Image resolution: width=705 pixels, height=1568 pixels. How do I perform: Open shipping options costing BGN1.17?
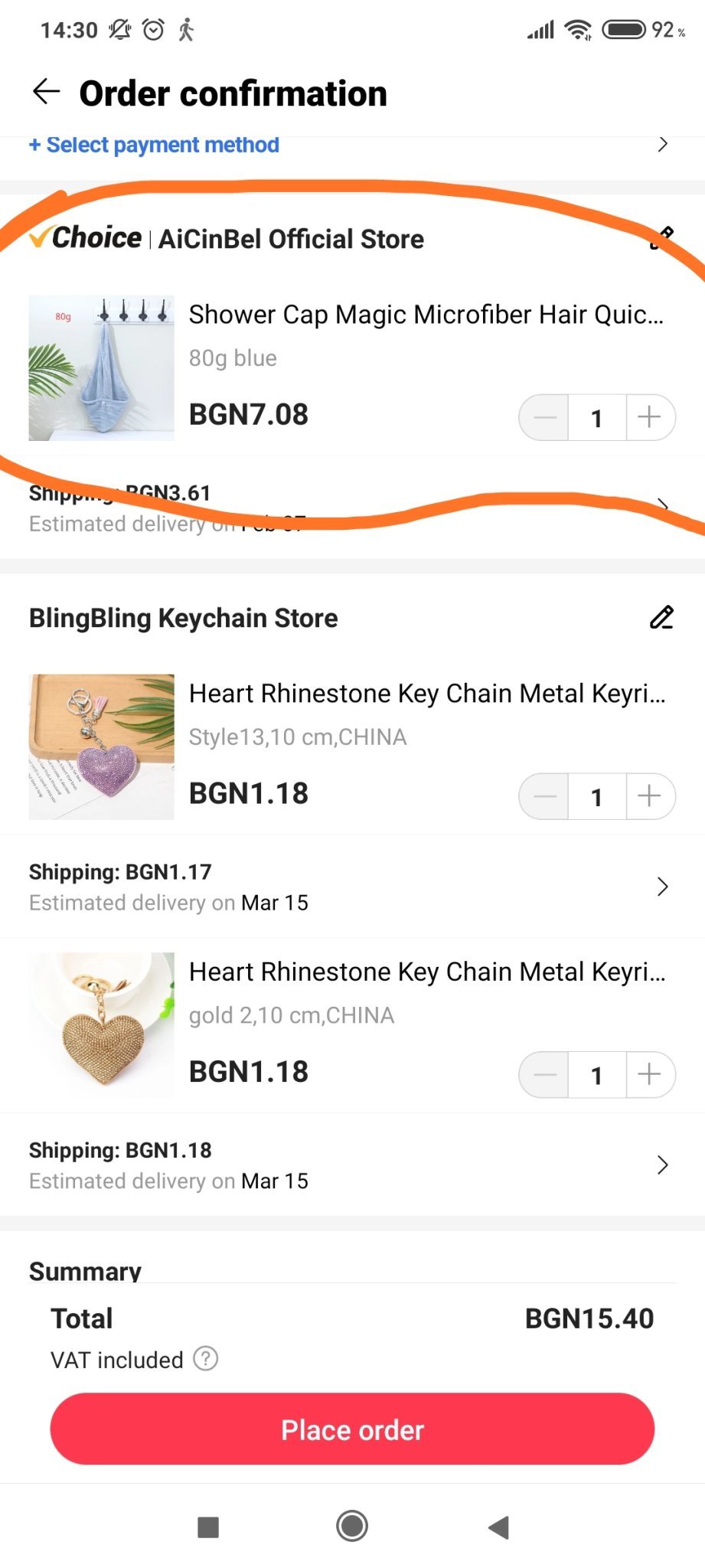(x=352, y=887)
